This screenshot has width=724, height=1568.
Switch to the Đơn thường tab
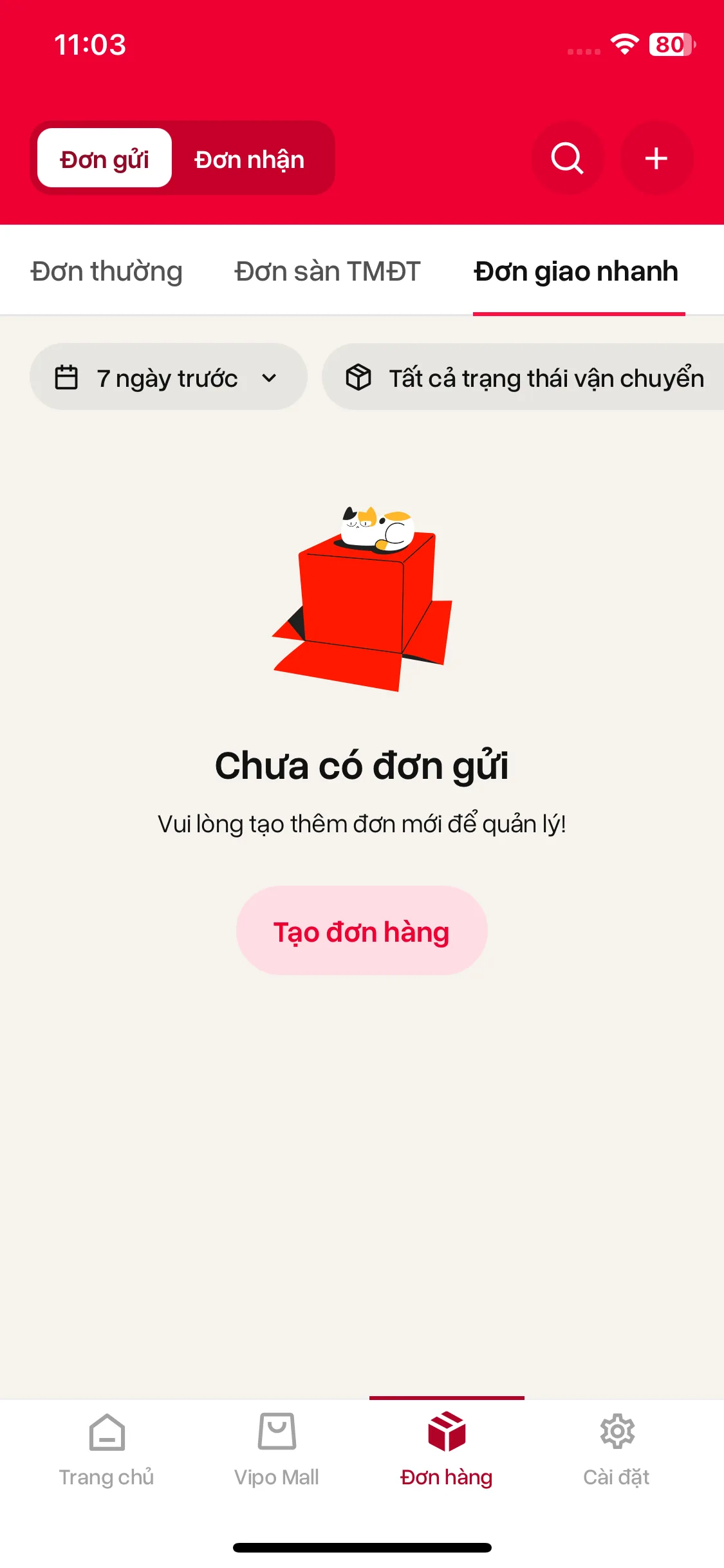[106, 272]
